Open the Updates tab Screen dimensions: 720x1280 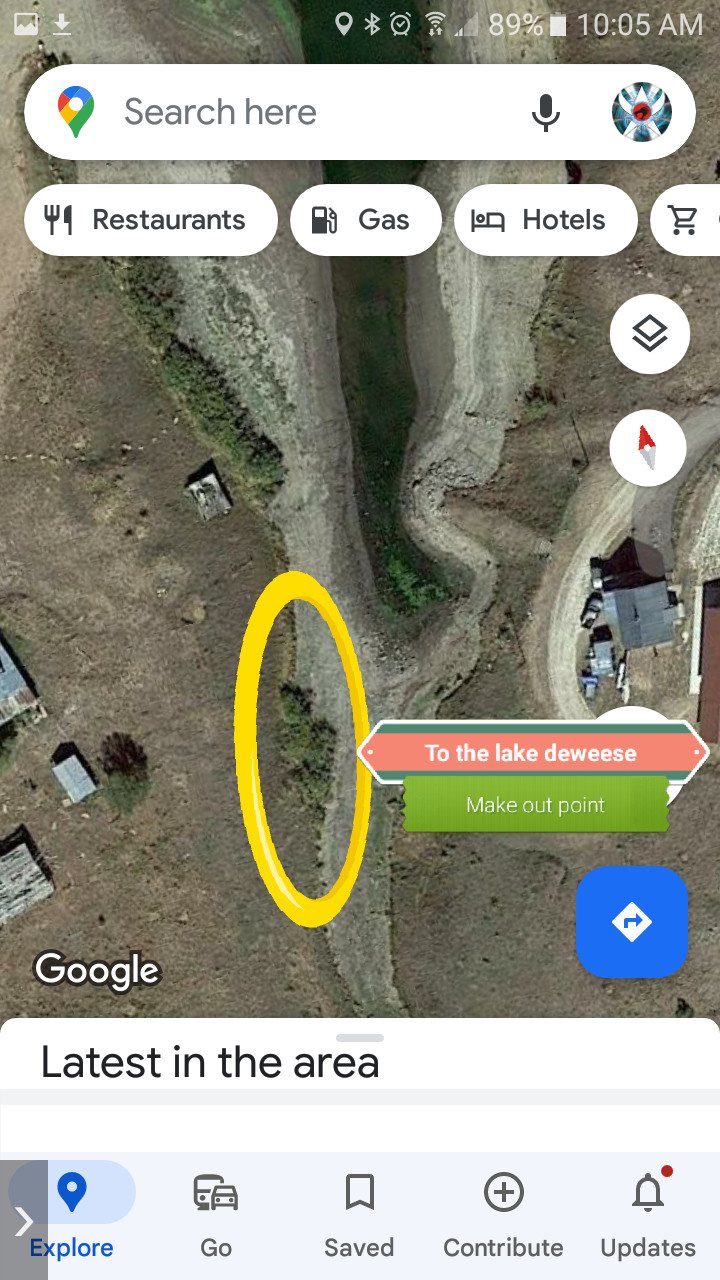tap(648, 1216)
